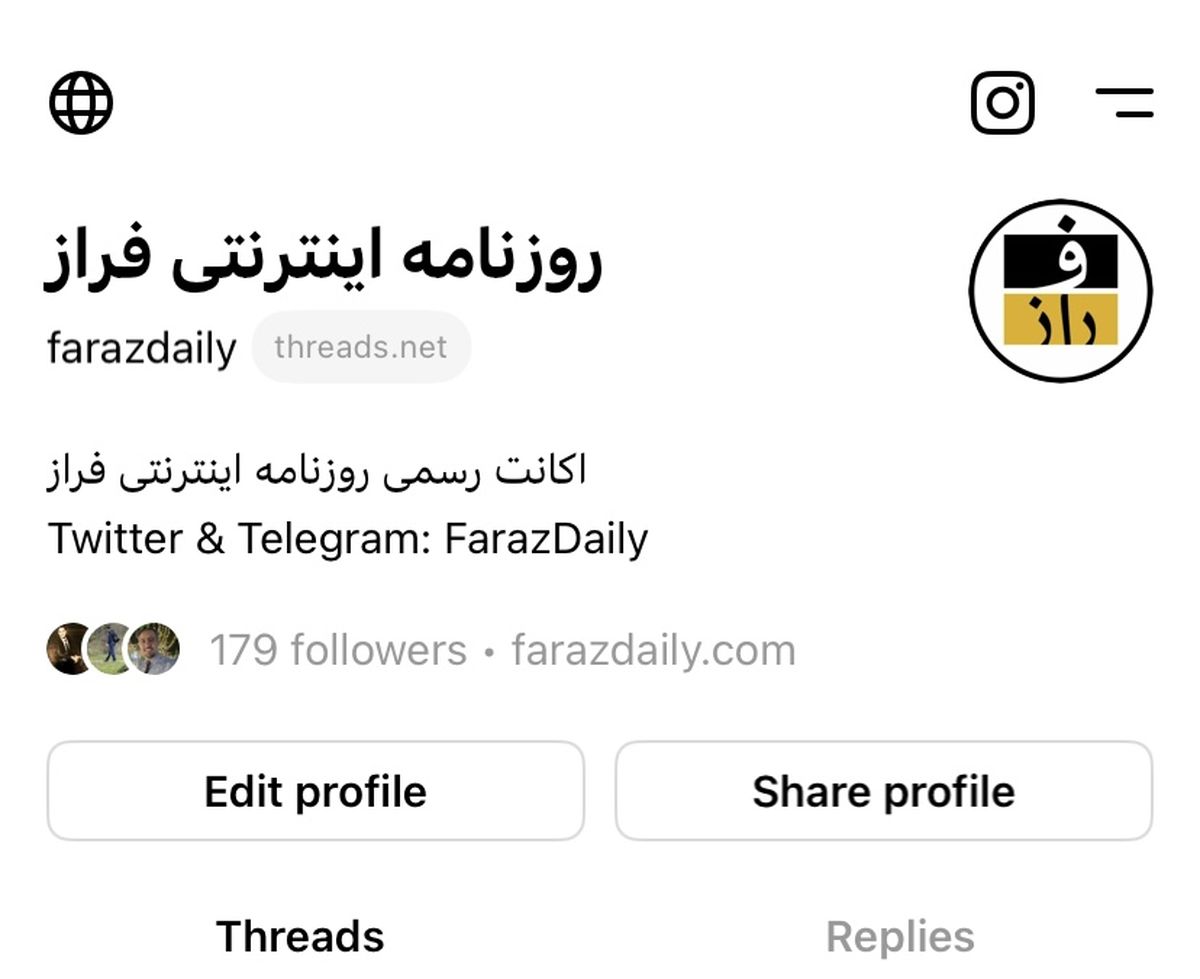View the profile picture
This screenshot has width=1200, height=979.
coord(1060,290)
